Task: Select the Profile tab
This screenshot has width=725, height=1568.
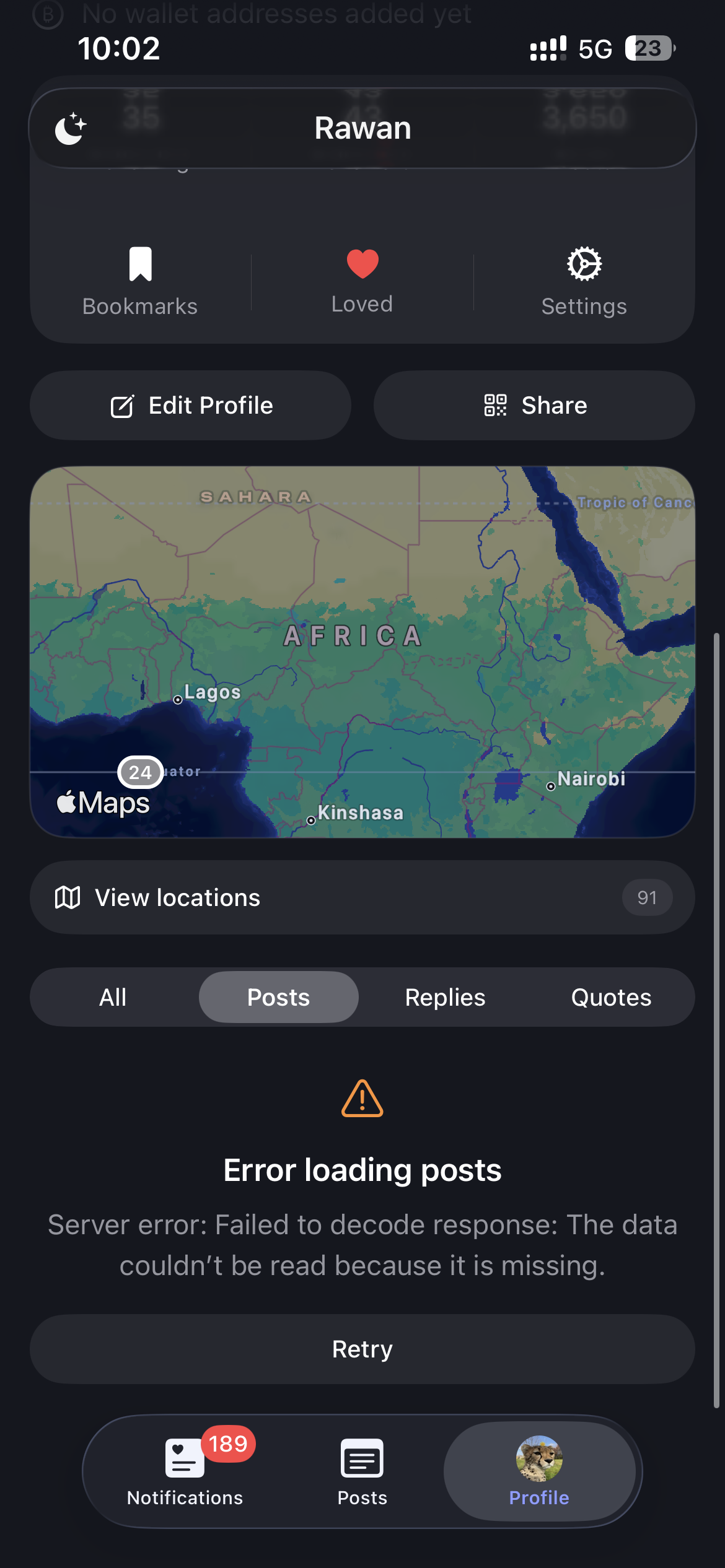Action: (x=539, y=1471)
